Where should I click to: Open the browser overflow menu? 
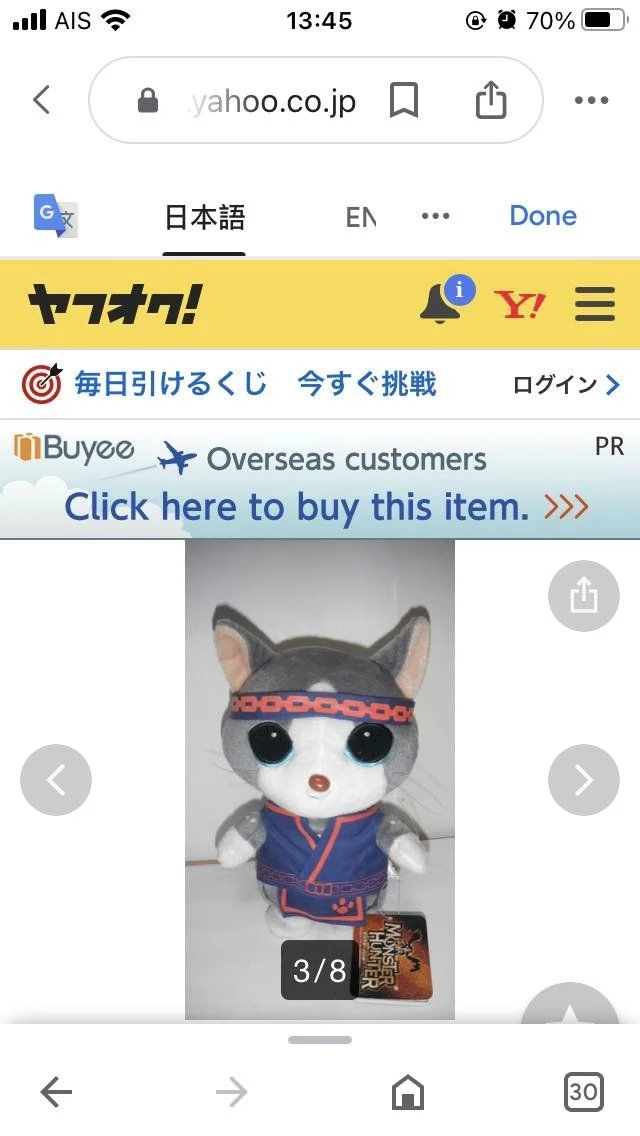[x=591, y=100]
